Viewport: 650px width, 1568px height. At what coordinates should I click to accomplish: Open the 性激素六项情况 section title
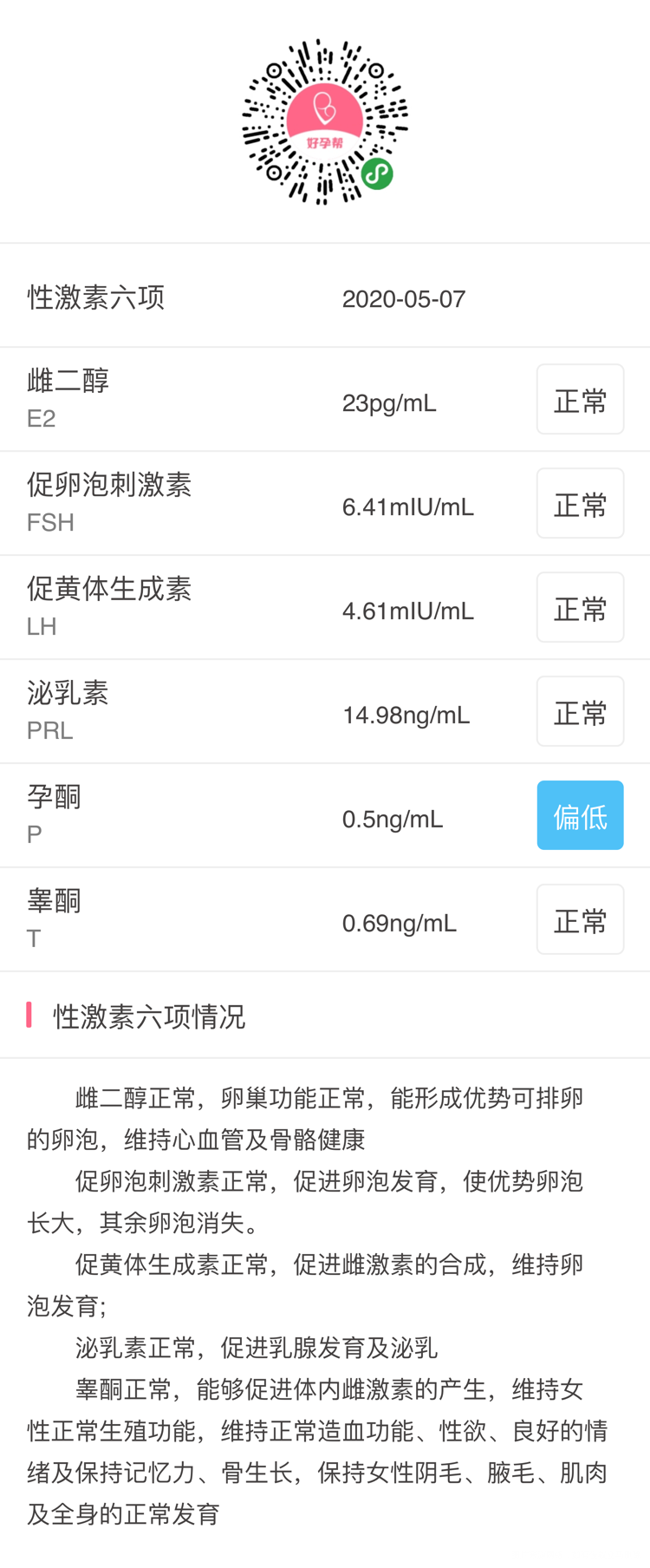(147, 1016)
